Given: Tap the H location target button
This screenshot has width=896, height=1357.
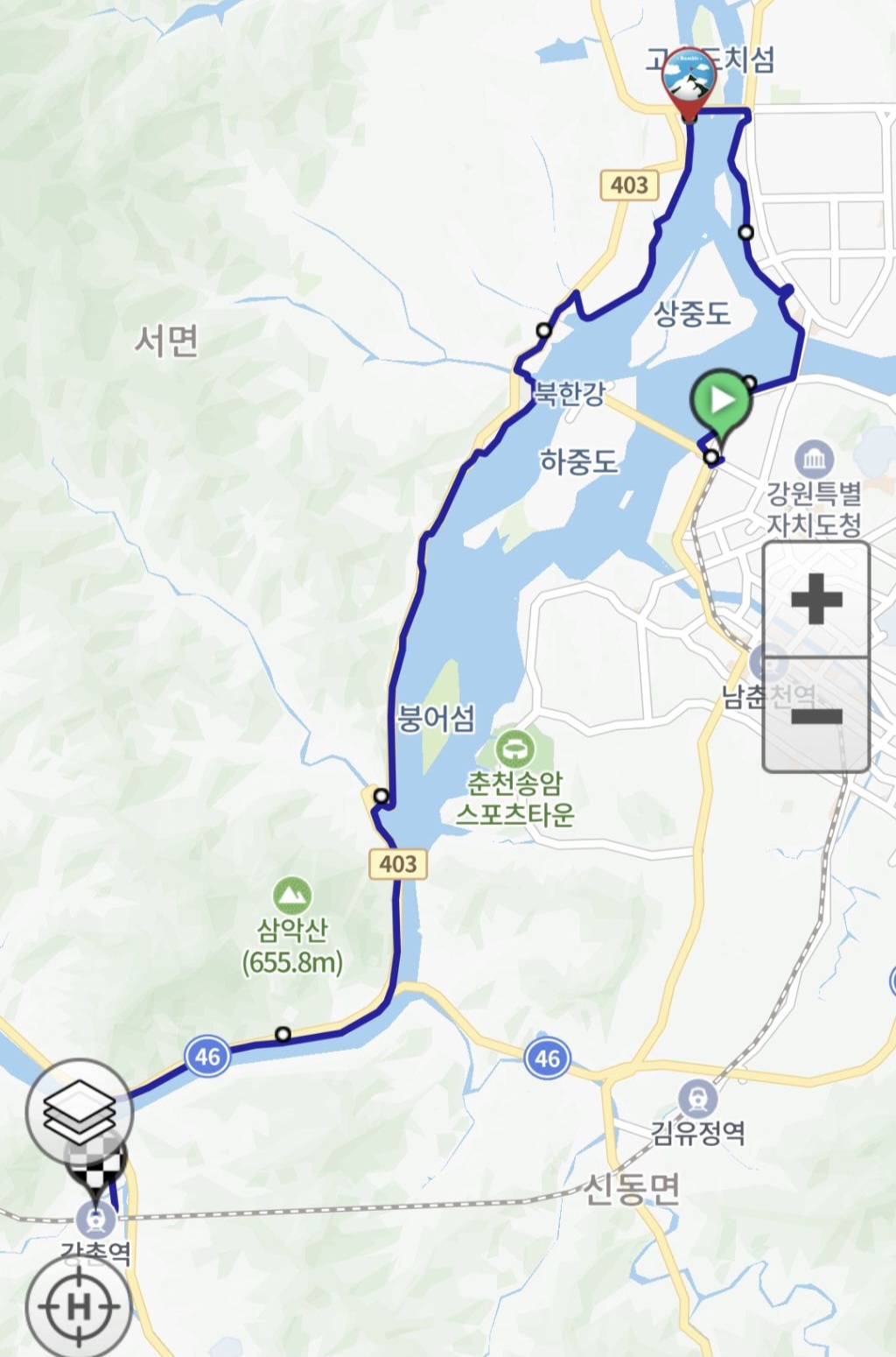Looking at the screenshot, I should (79, 1307).
